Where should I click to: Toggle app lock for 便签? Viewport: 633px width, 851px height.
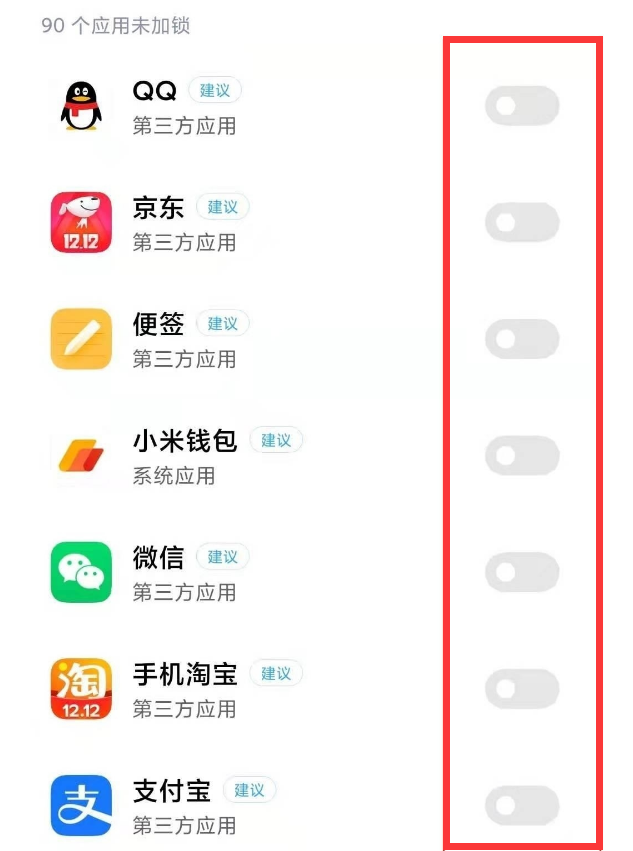tap(521, 339)
